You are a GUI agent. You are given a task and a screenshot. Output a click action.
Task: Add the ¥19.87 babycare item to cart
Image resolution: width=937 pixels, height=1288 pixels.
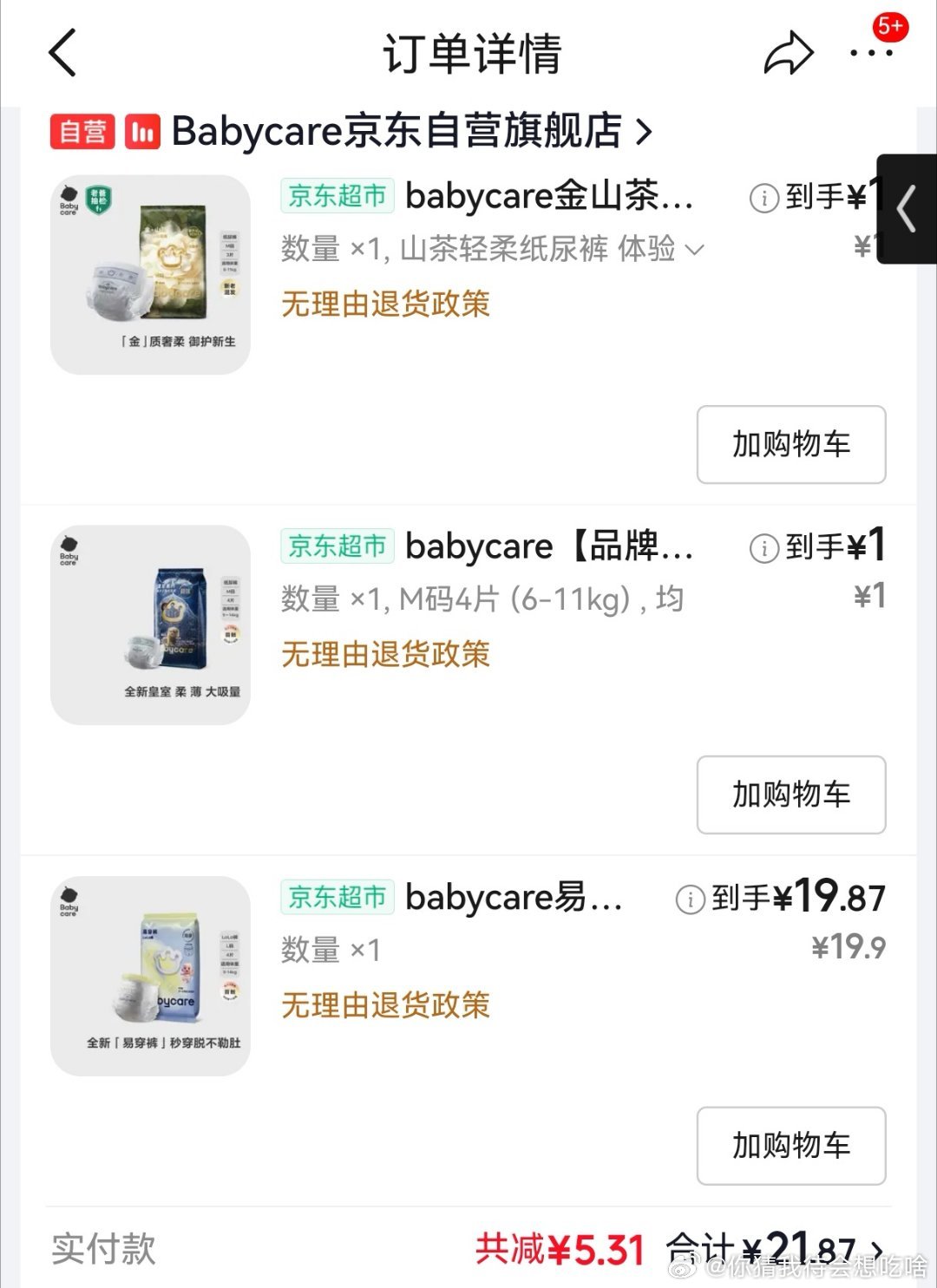coord(790,1145)
